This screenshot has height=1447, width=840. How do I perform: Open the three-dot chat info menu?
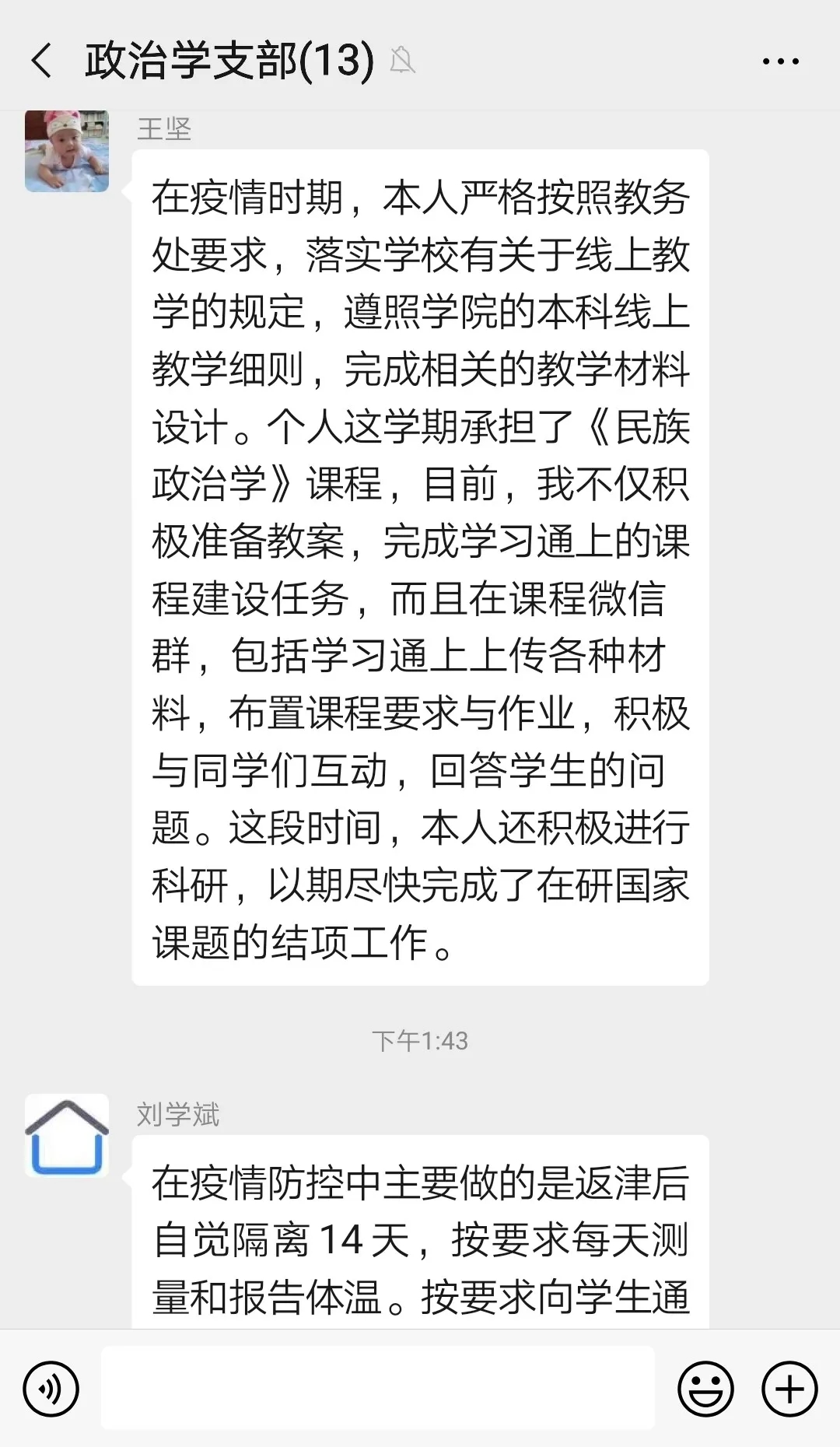point(780,61)
